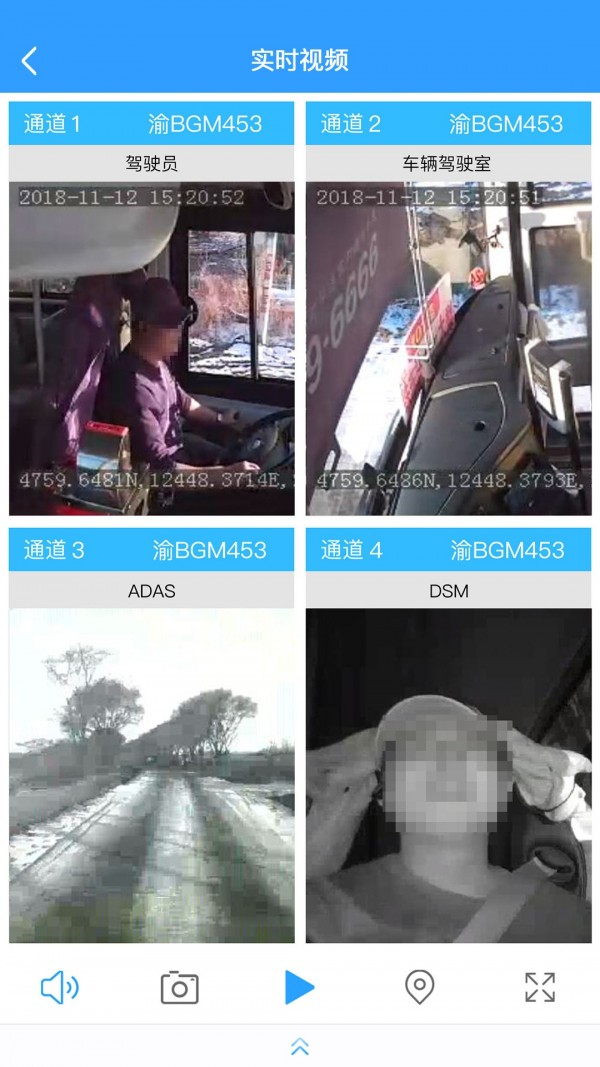Open the vehicle location pin
The image size is (600, 1067).
(419, 988)
